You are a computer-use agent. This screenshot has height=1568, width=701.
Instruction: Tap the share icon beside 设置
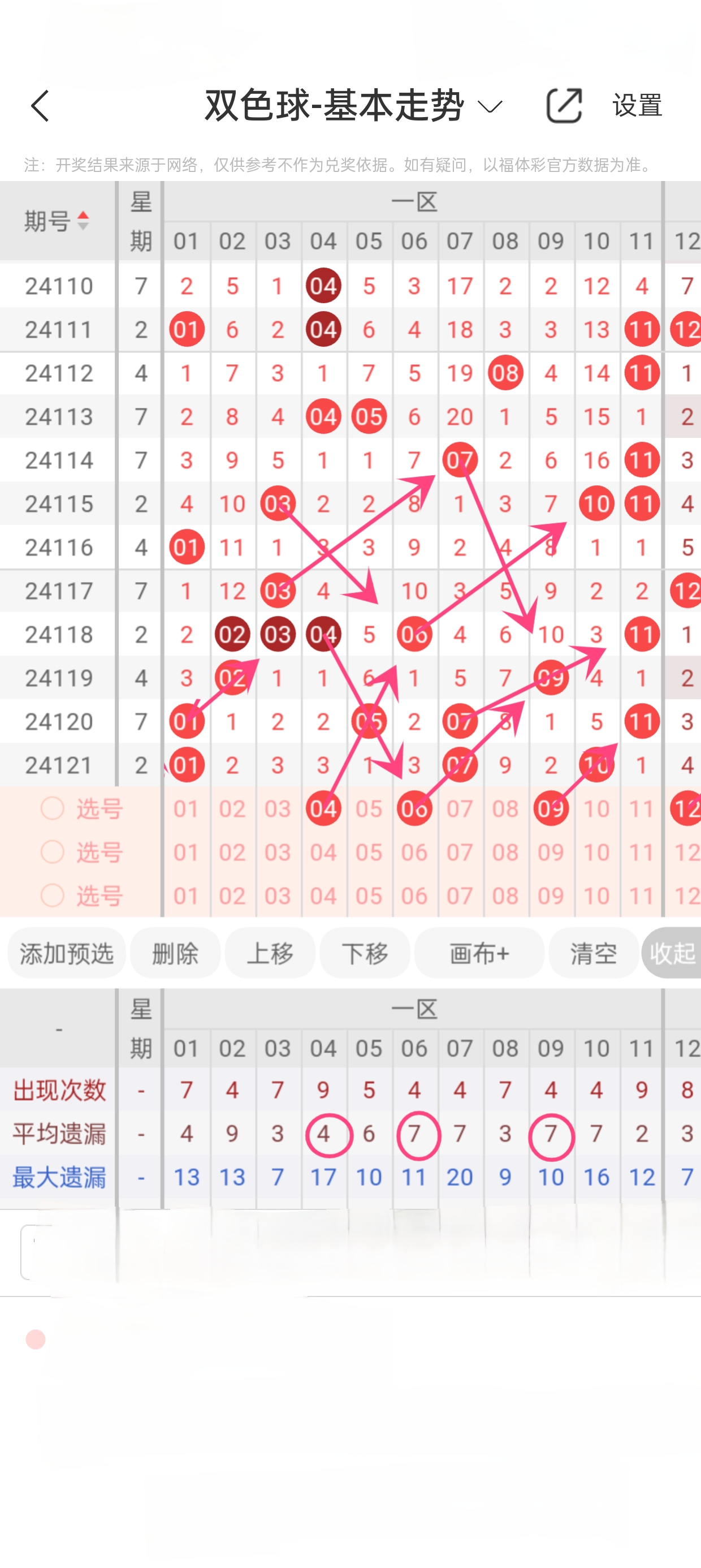564,106
